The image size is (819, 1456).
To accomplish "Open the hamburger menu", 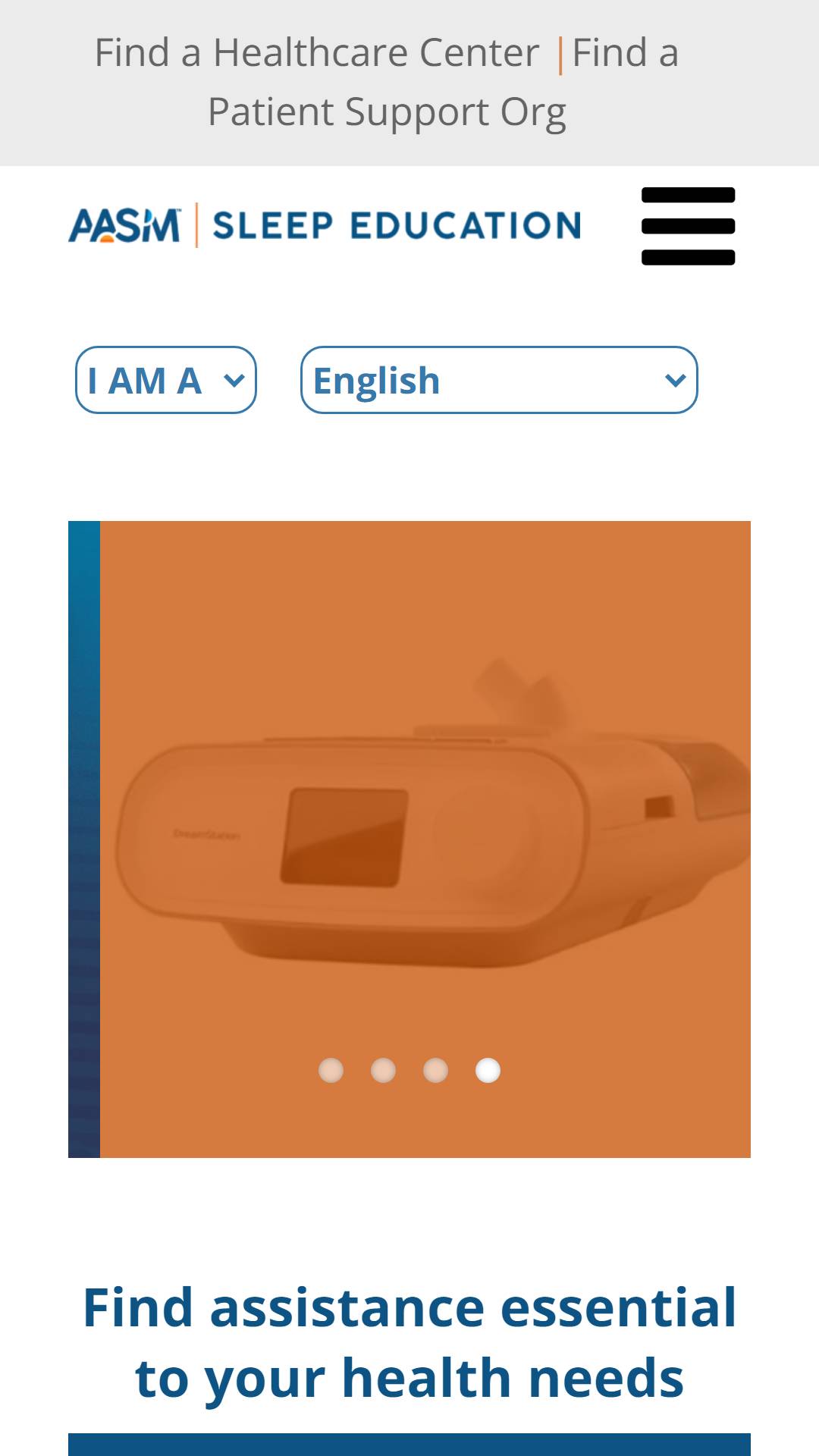I will pos(688,226).
